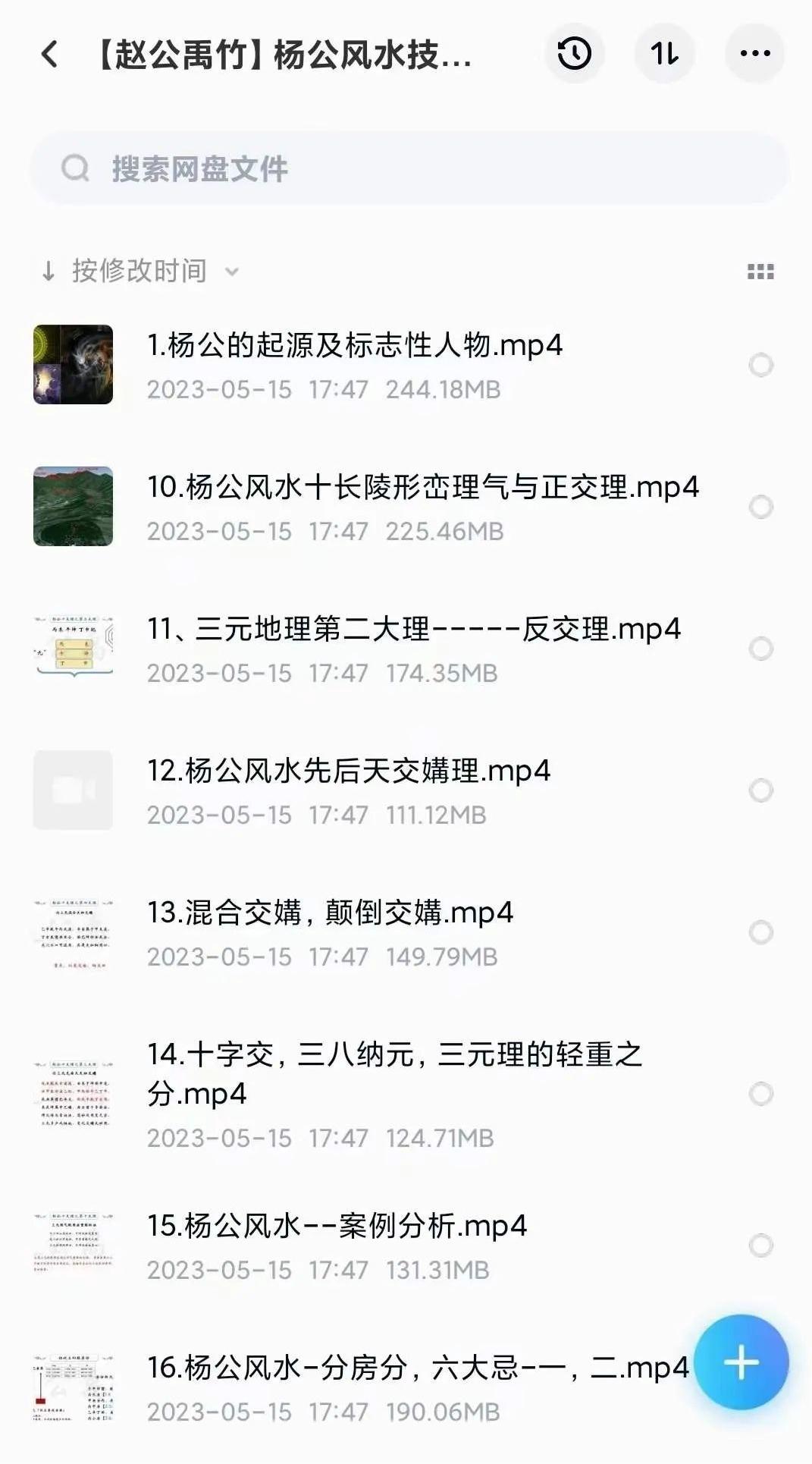Select the circle for 10.杨公风水十长陵 file
The width and height of the screenshot is (812, 1464).
[760, 507]
